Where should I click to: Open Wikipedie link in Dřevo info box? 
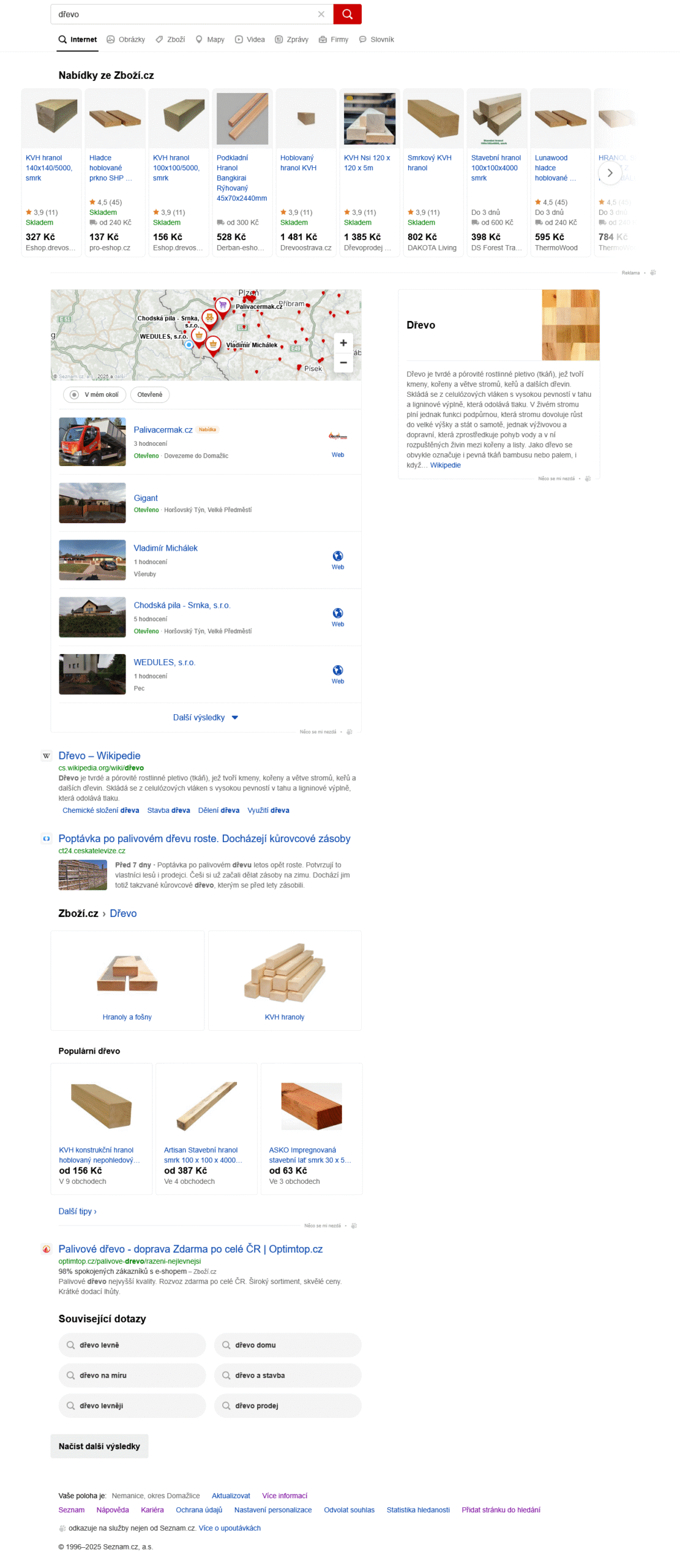point(445,464)
